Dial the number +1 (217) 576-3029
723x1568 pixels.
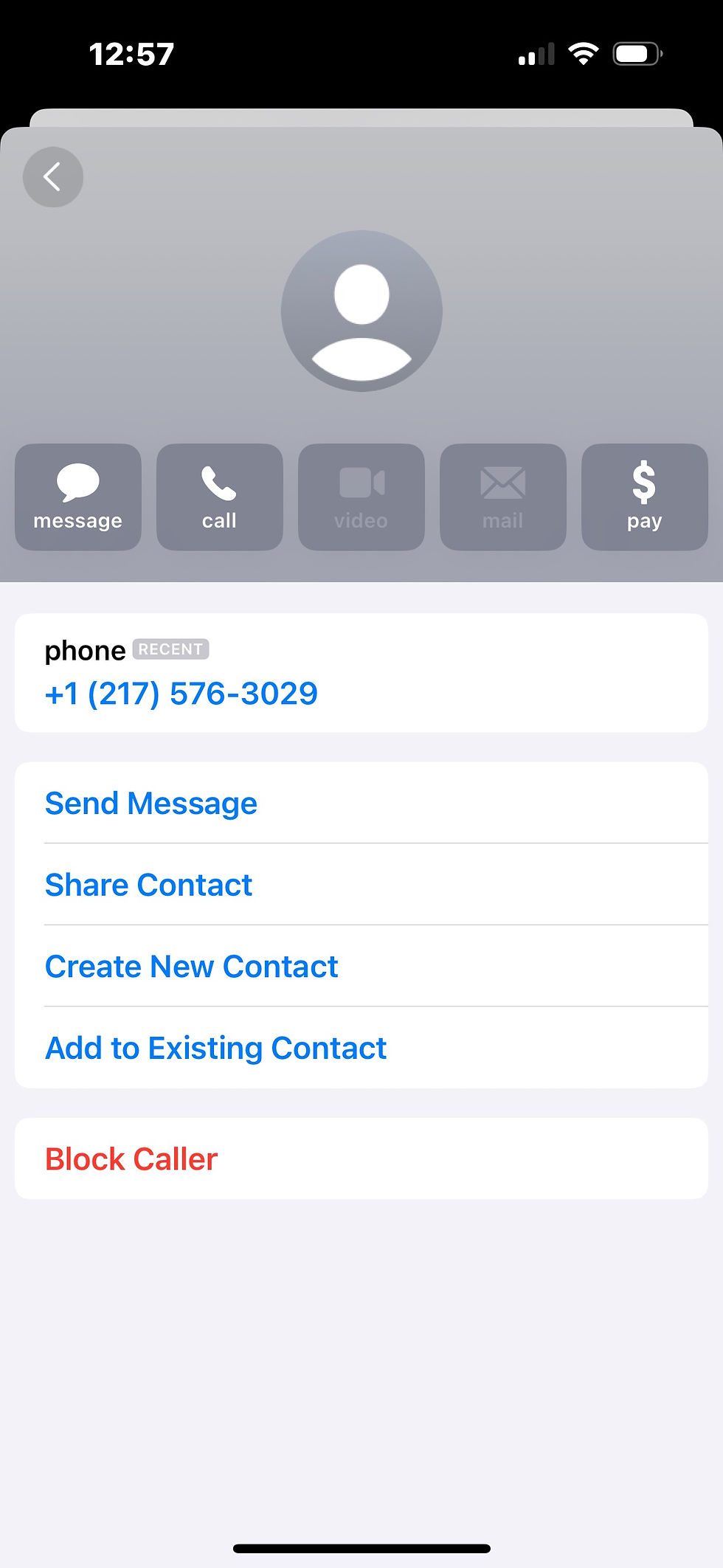pyautogui.click(x=181, y=694)
